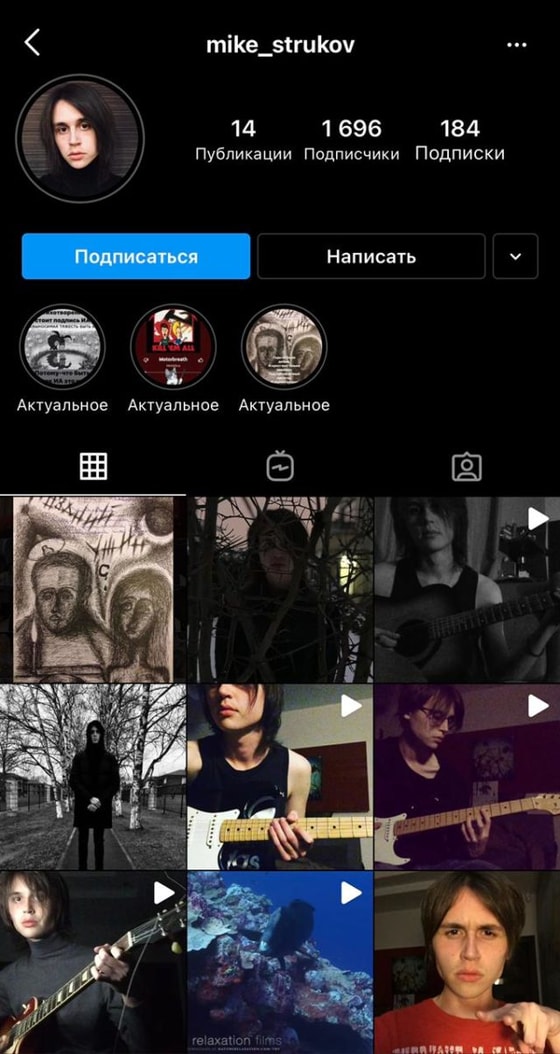This screenshot has height=1054, width=560.
Task: Play the video with glasses and guitar
Action: (467, 776)
